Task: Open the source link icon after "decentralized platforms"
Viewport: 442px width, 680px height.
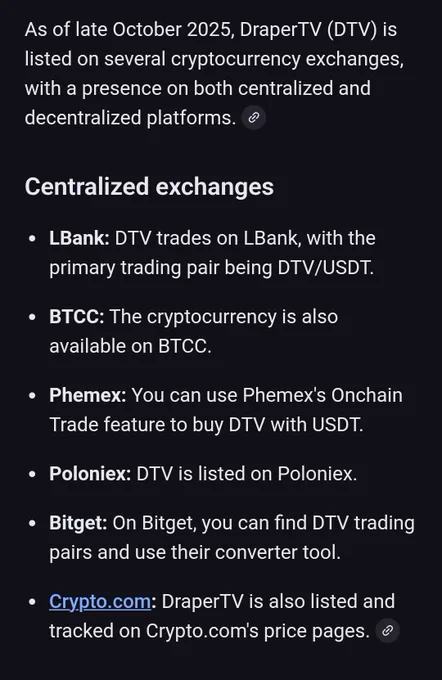Action: pos(254,118)
